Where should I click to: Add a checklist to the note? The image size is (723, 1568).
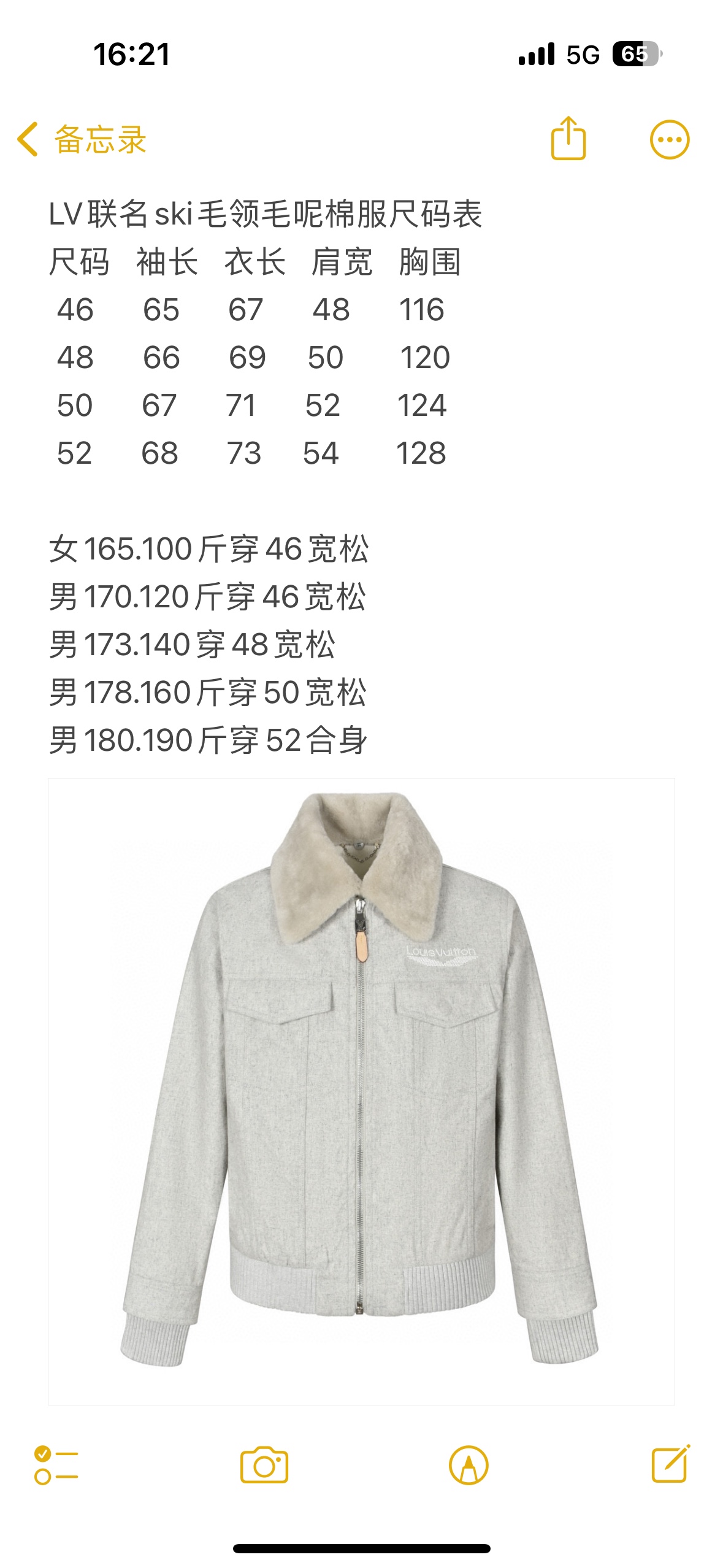tap(56, 1465)
